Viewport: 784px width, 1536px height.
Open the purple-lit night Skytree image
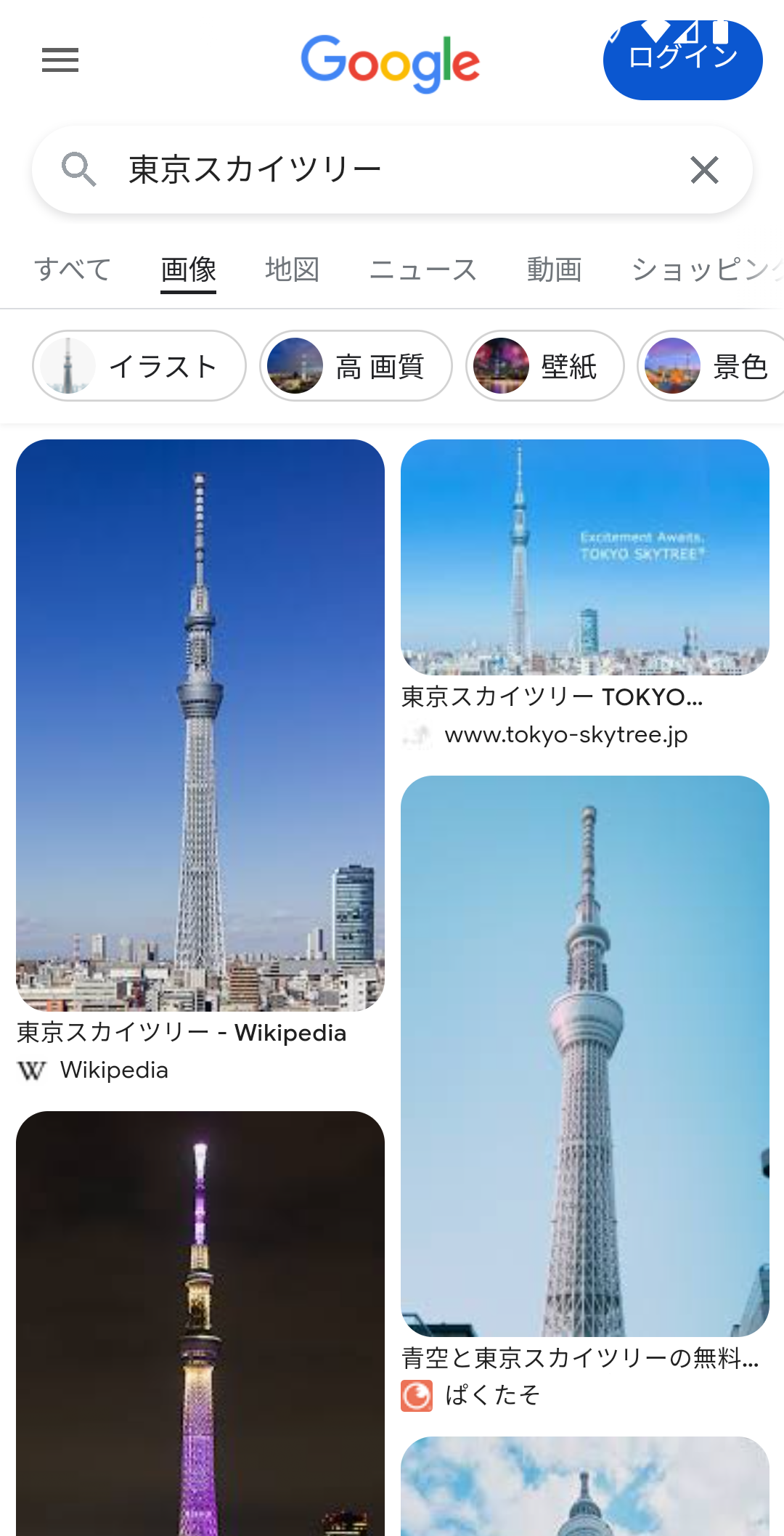pyautogui.click(x=200, y=1322)
